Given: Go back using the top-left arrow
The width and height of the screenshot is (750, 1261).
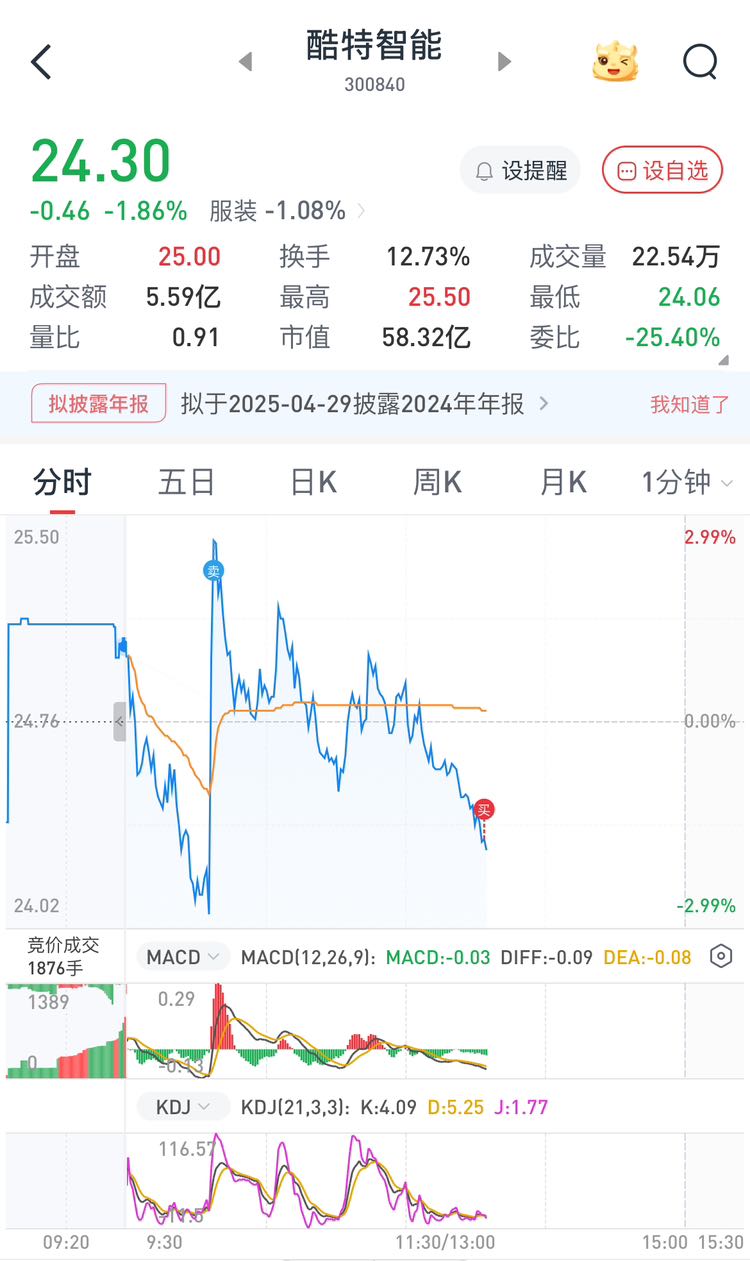Looking at the screenshot, I should point(41,62).
